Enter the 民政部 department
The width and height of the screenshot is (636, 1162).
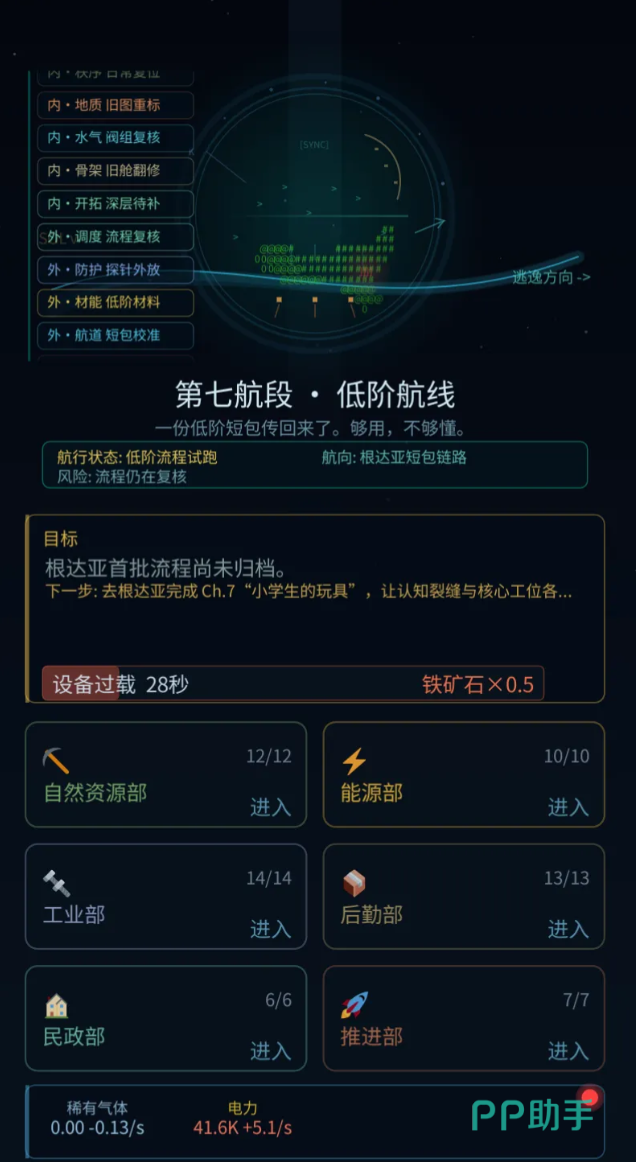(271, 1050)
